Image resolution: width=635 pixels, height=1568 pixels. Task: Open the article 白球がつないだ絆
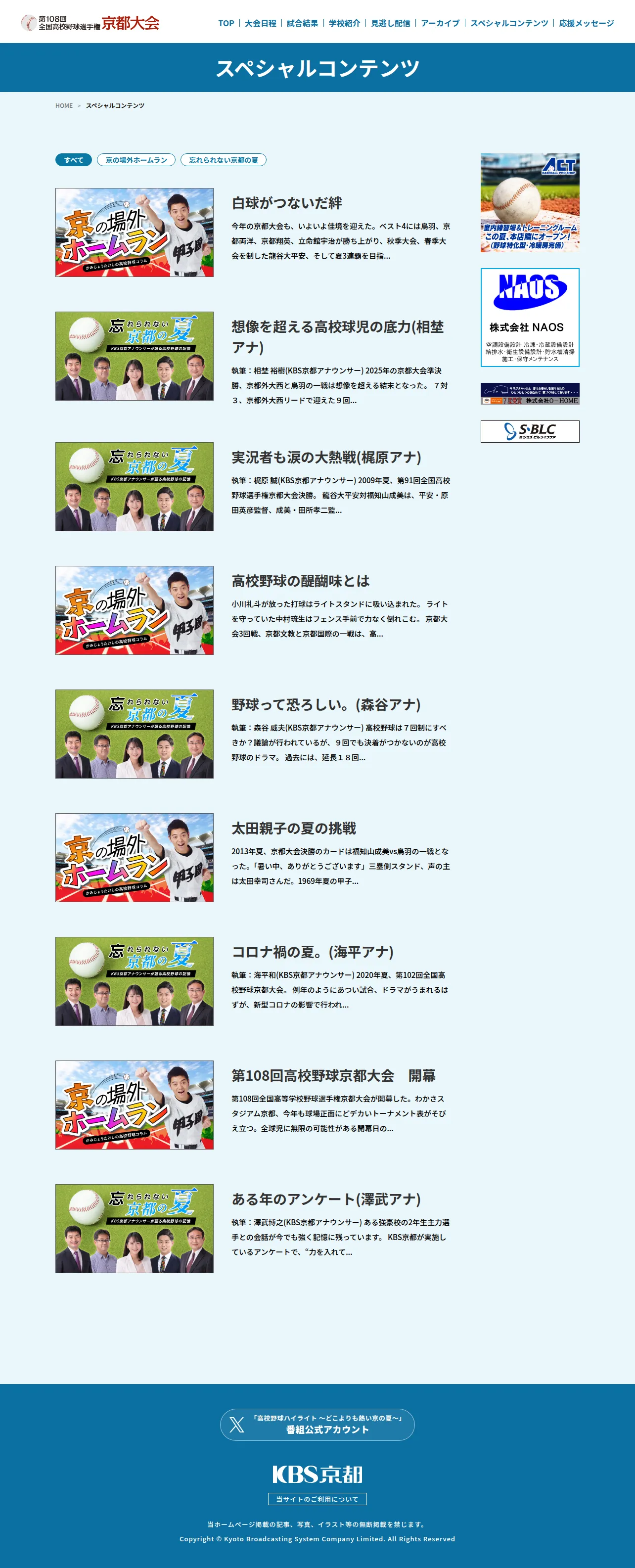[286, 203]
